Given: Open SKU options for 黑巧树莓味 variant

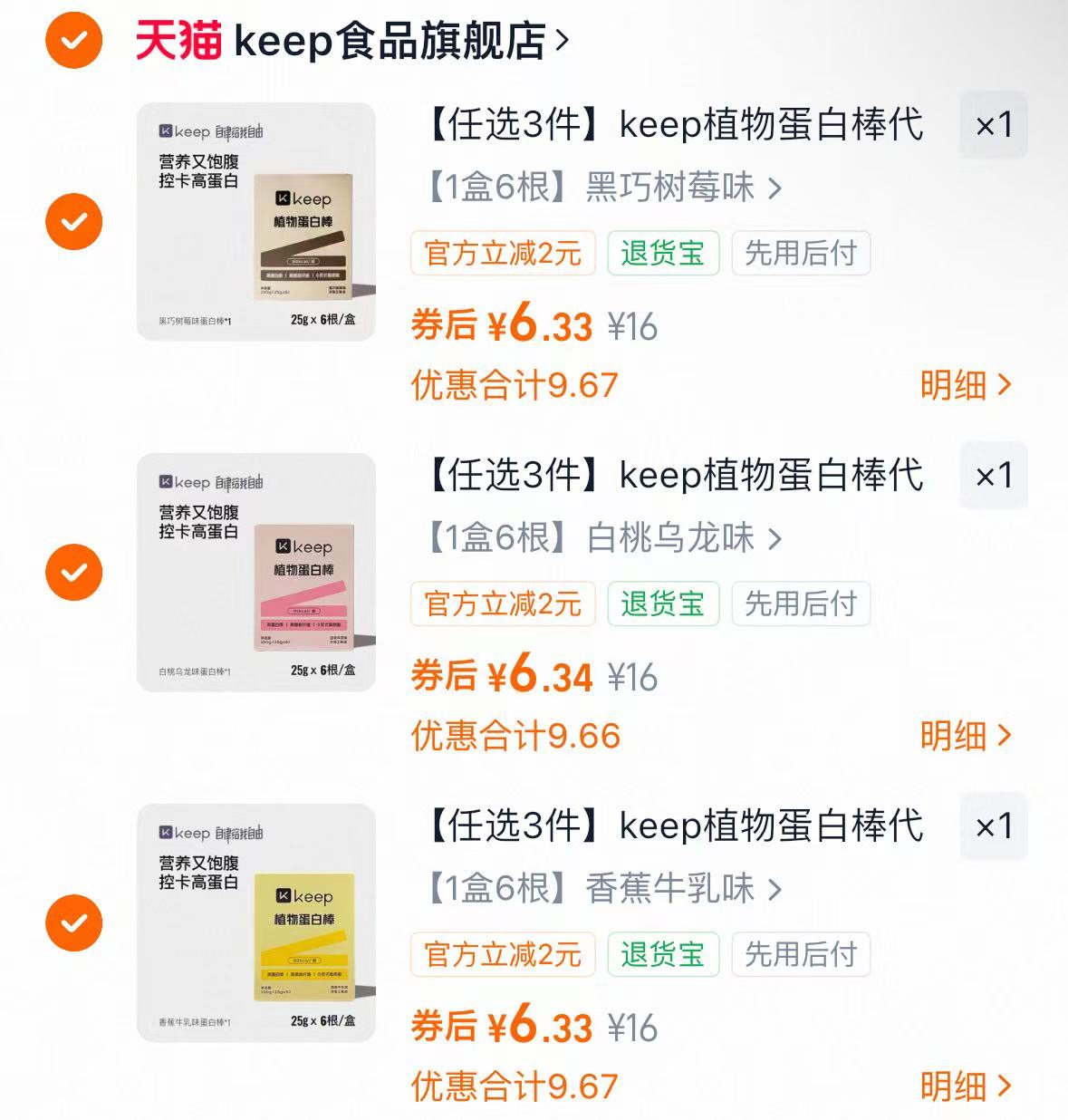Looking at the screenshot, I should 598,186.
